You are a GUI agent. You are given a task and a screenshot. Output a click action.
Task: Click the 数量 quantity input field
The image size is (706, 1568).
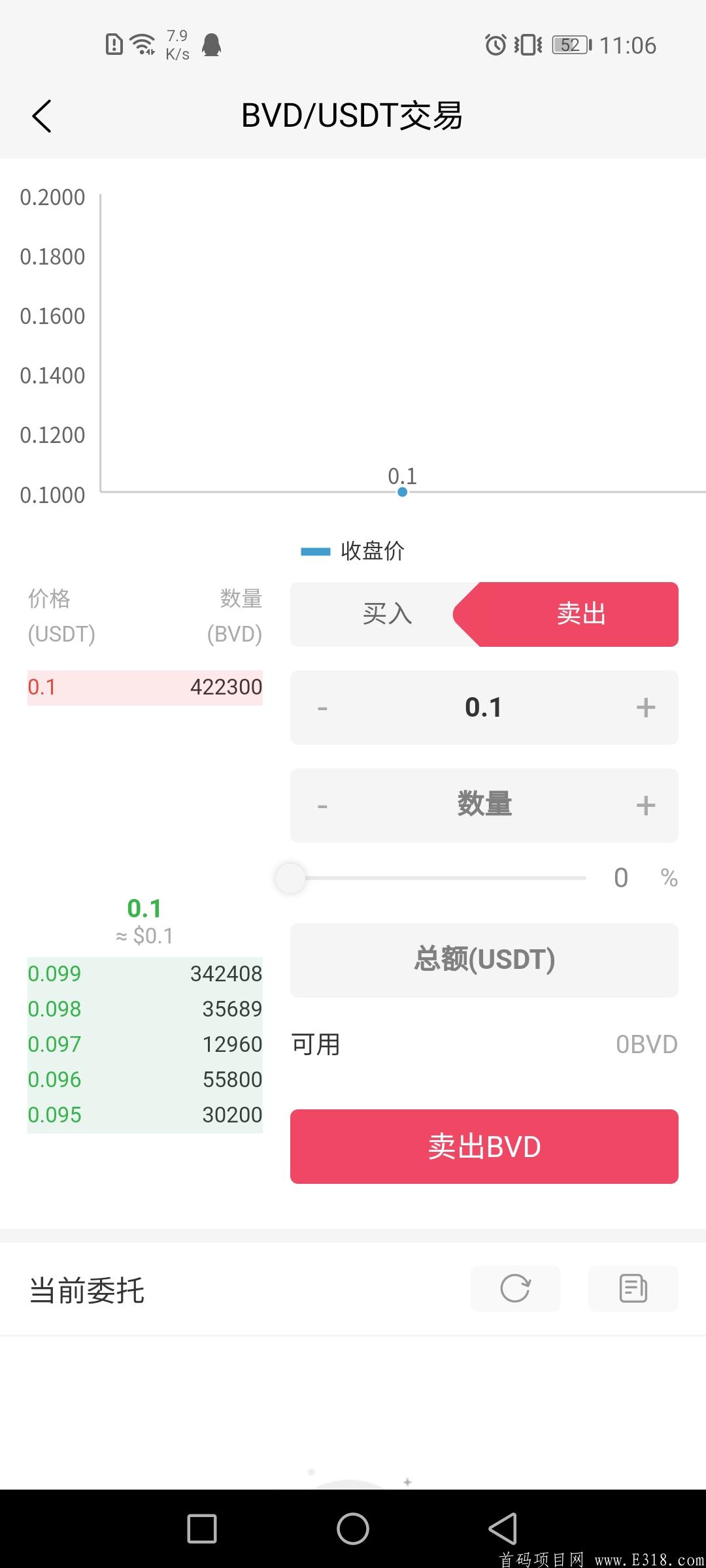[x=484, y=805]
